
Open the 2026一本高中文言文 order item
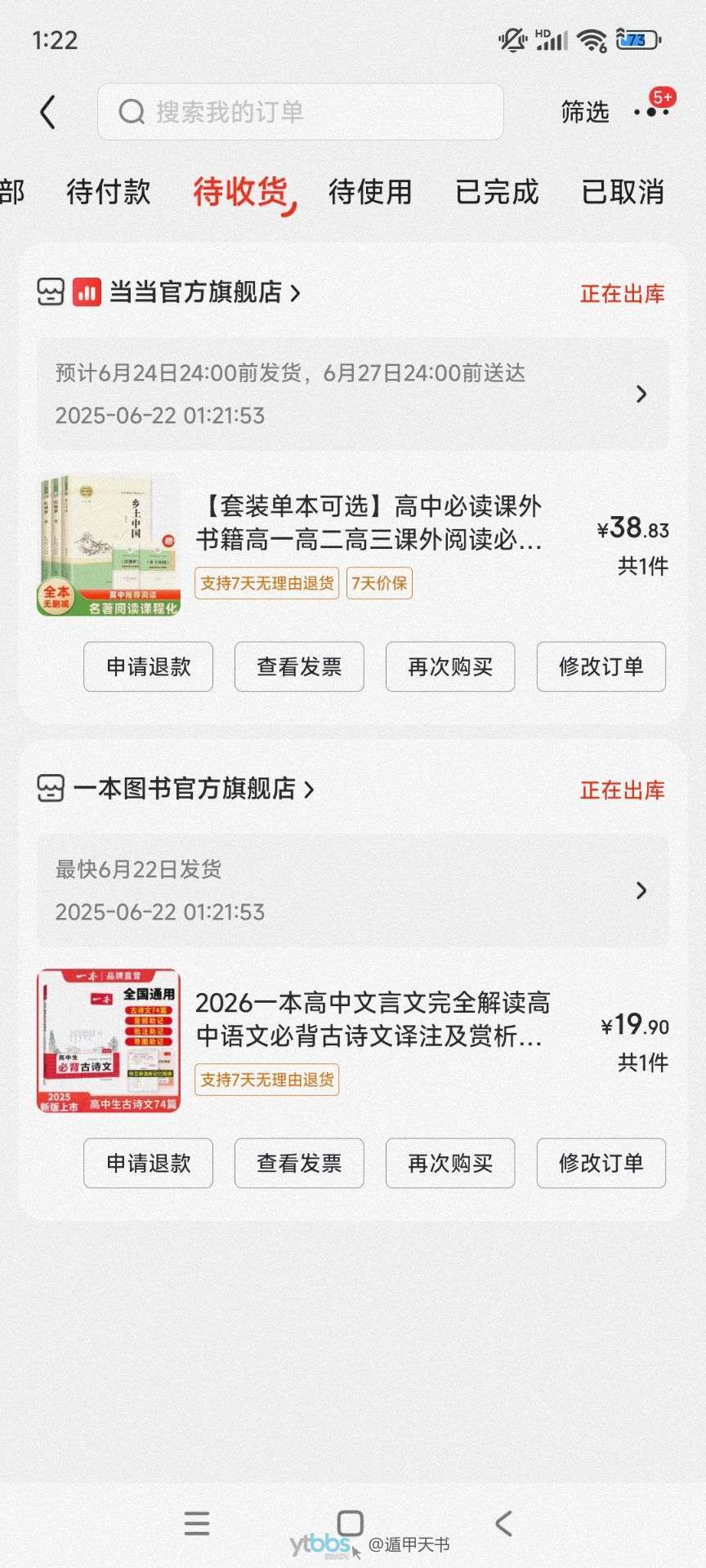(372, 1019)
